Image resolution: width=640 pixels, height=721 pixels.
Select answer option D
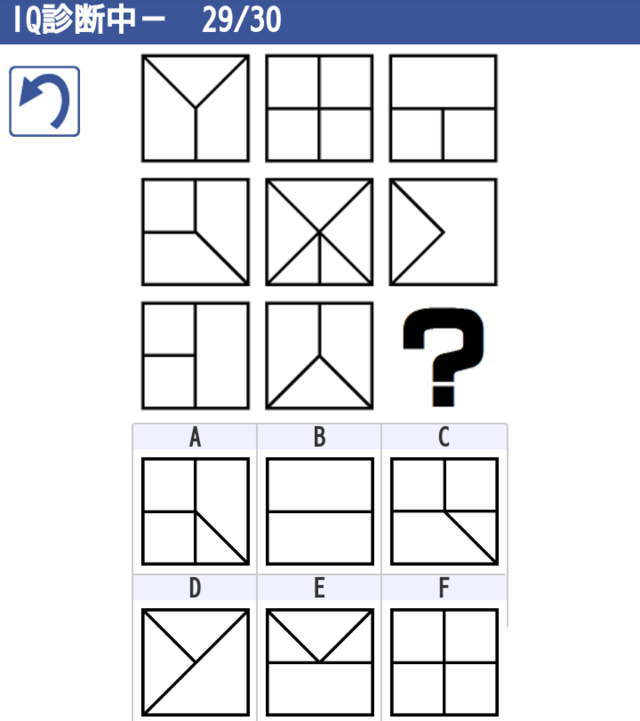[195, 661]
